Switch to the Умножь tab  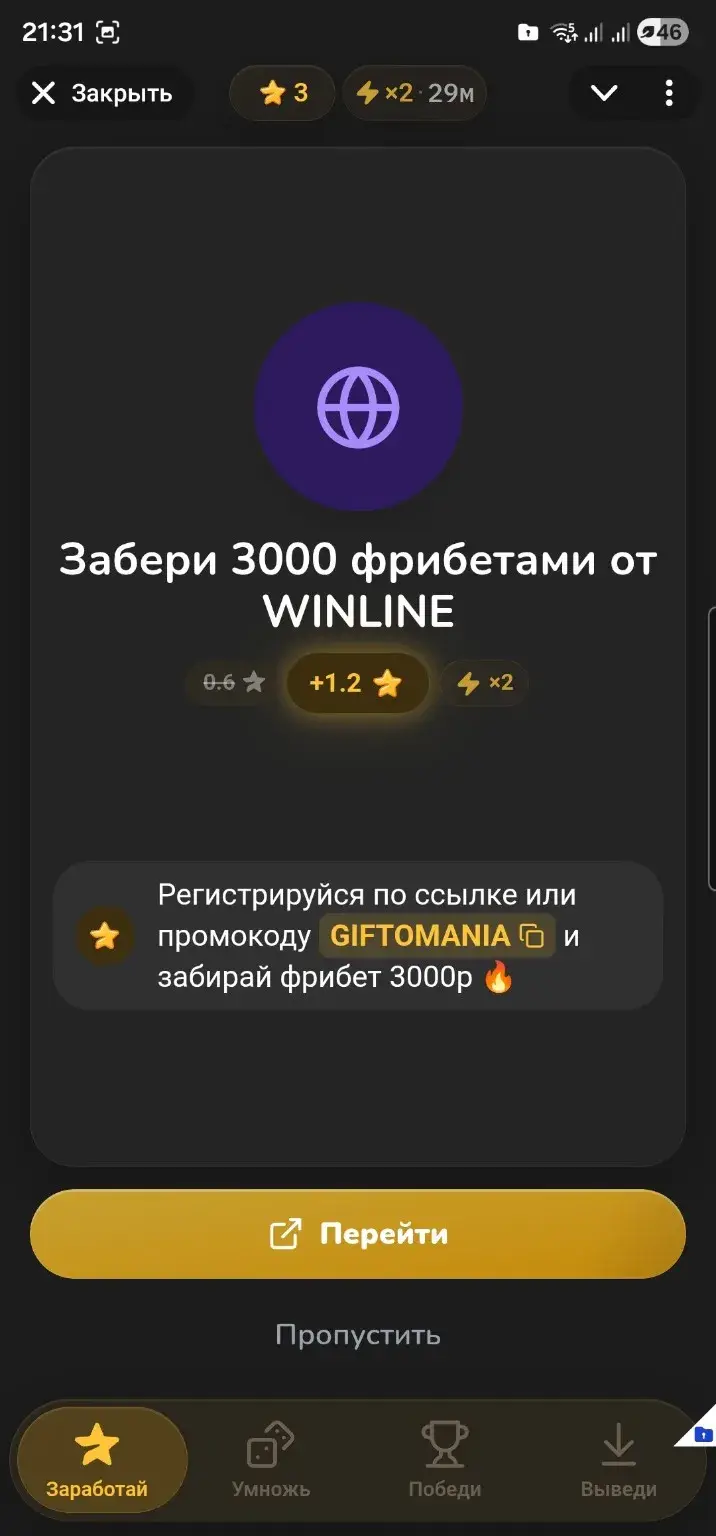coord(271,1461)
